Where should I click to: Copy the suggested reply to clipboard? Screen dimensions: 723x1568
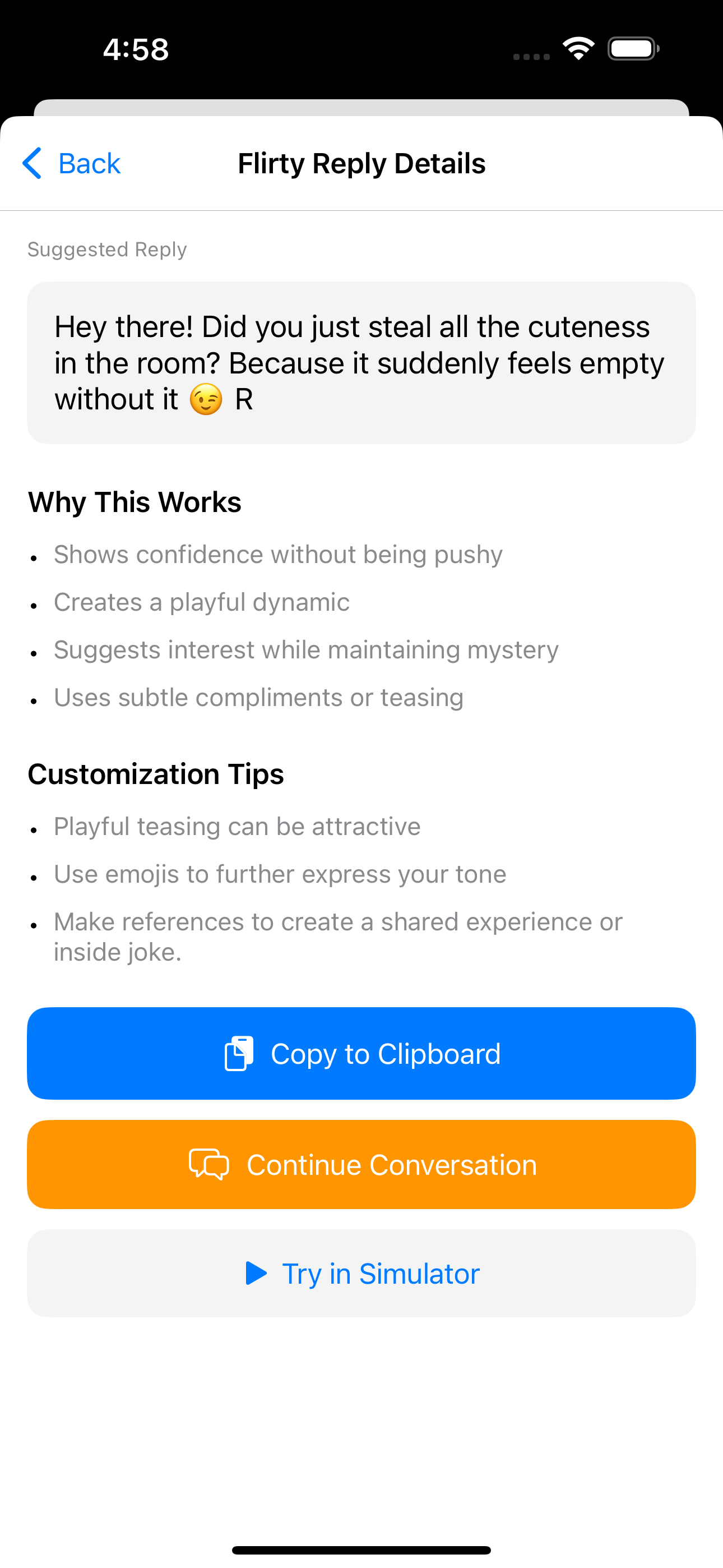click(361, 1054)
